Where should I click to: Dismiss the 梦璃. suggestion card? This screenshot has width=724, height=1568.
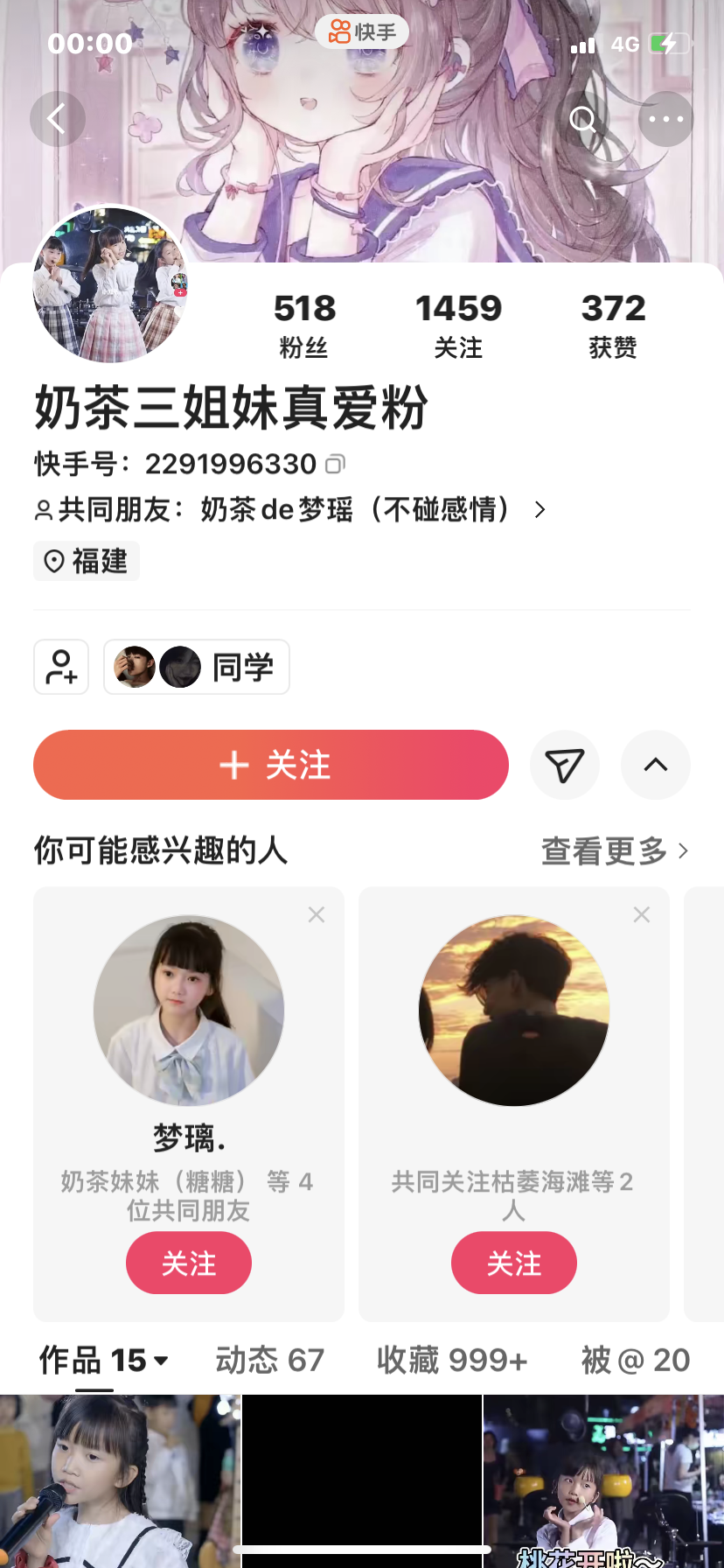click(317, 914)
